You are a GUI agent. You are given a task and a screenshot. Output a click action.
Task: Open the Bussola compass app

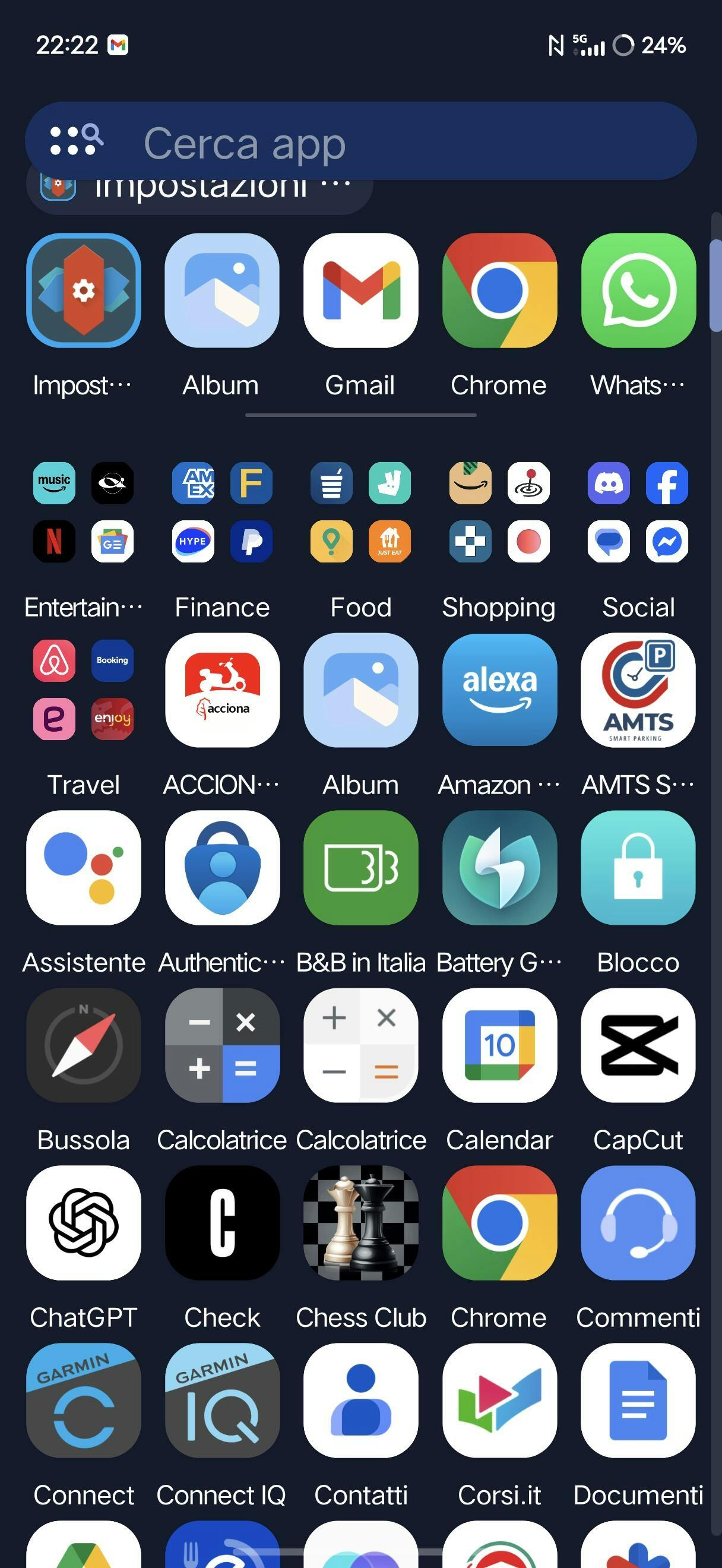83,1045
